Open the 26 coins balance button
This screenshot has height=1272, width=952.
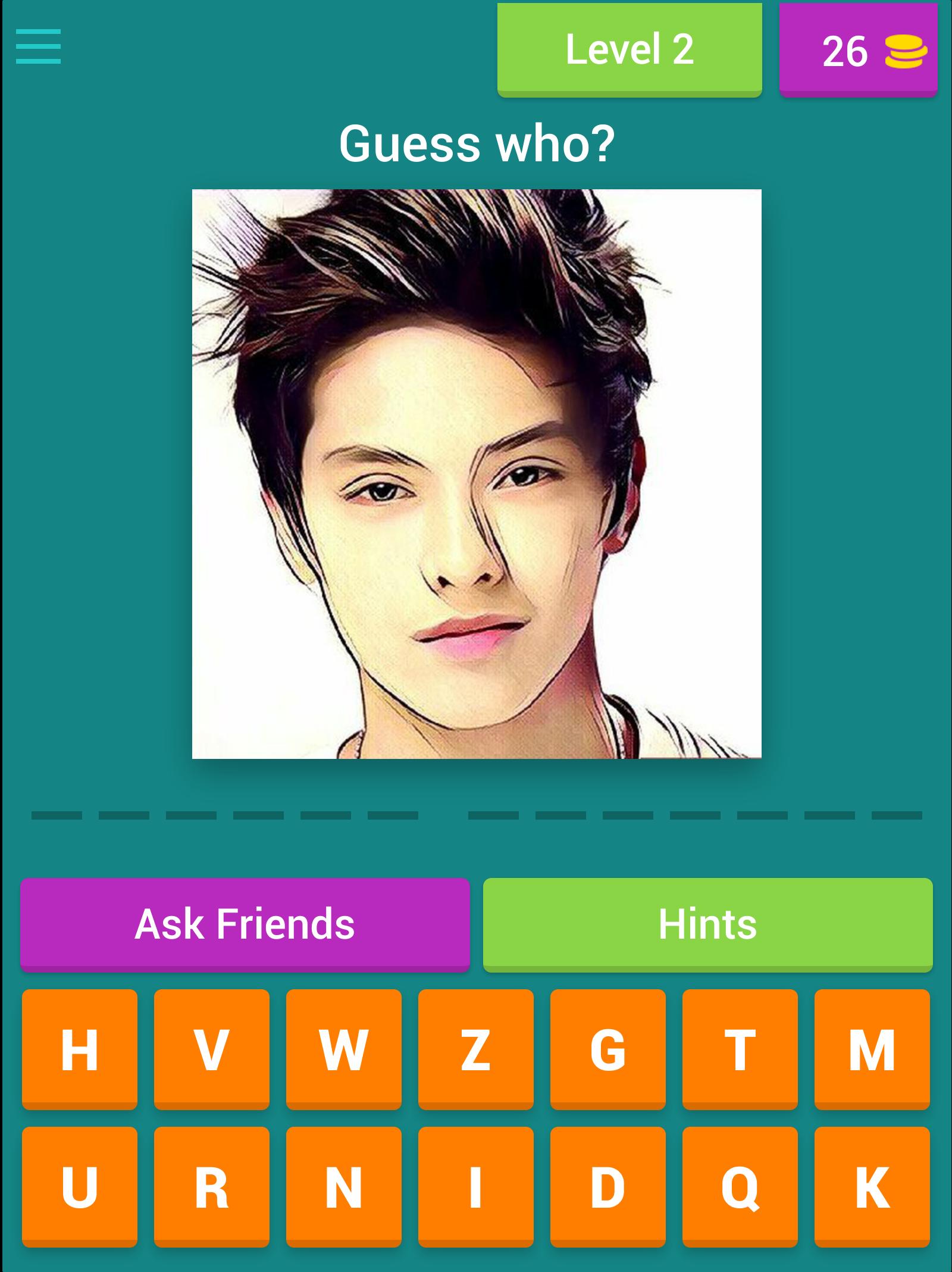point(858,50)
